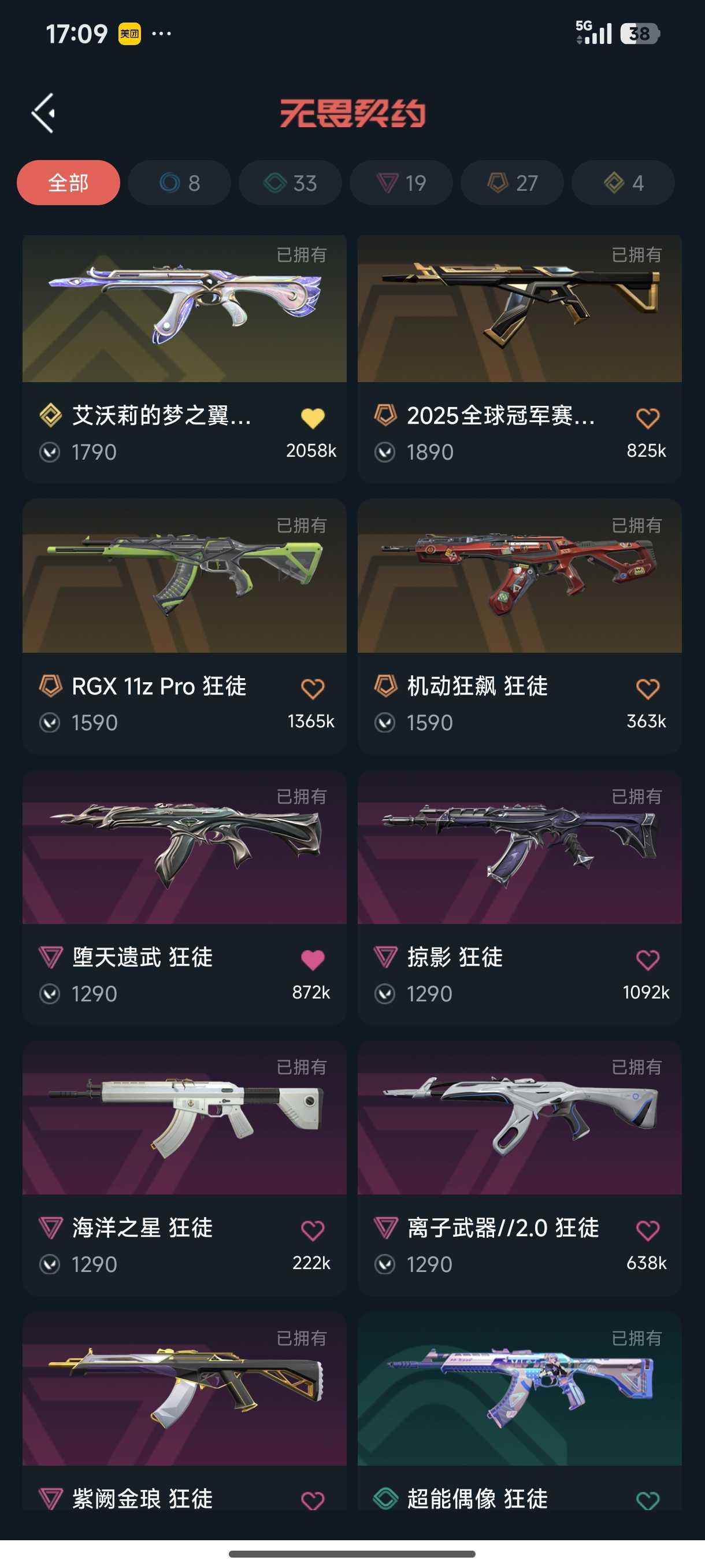Open the 2025全球冠军赛 skin card
This screenshot has width=705, height=1568.
[520, 358]
